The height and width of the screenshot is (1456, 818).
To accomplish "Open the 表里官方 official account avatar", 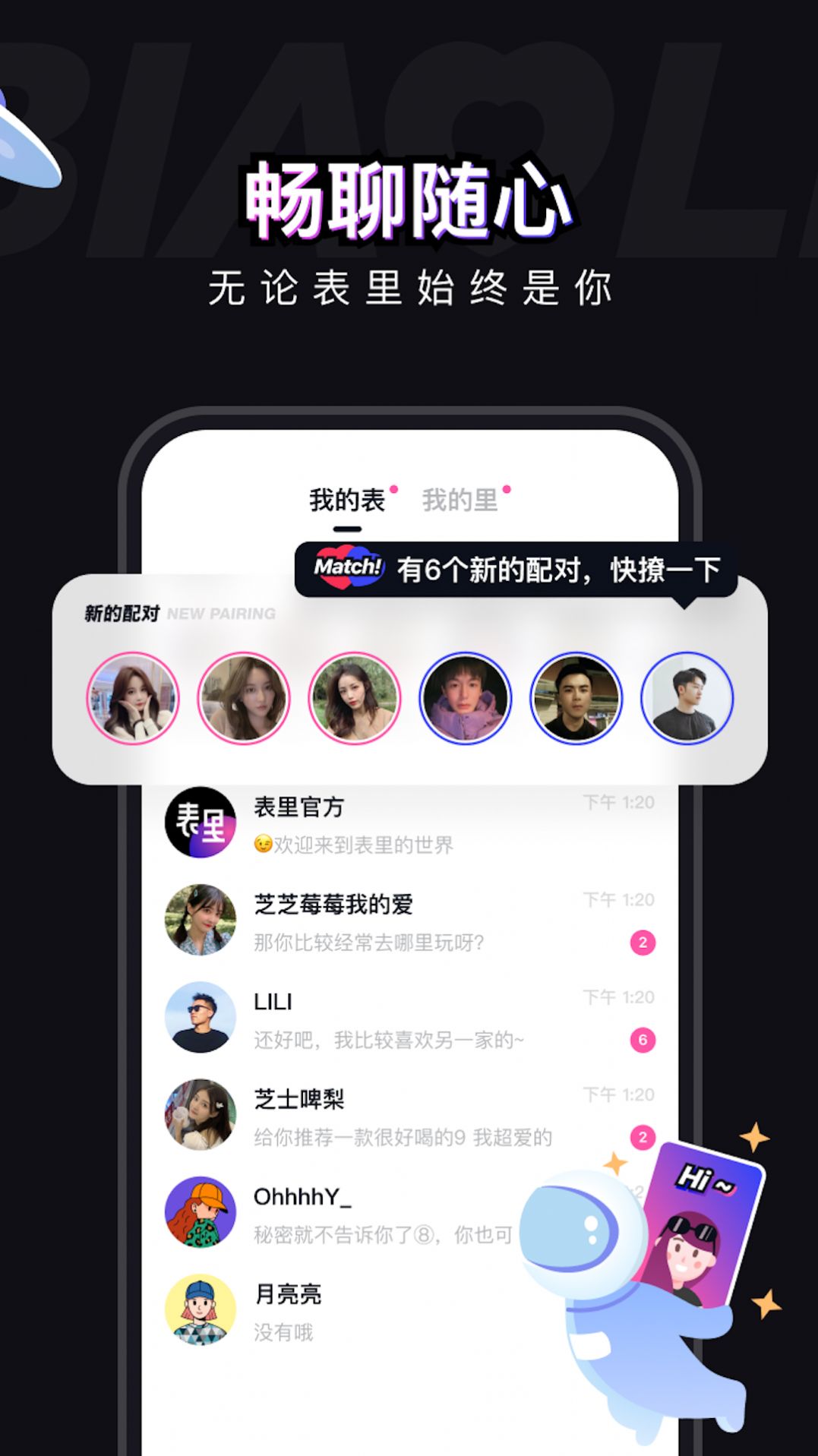I will point(201,821).
